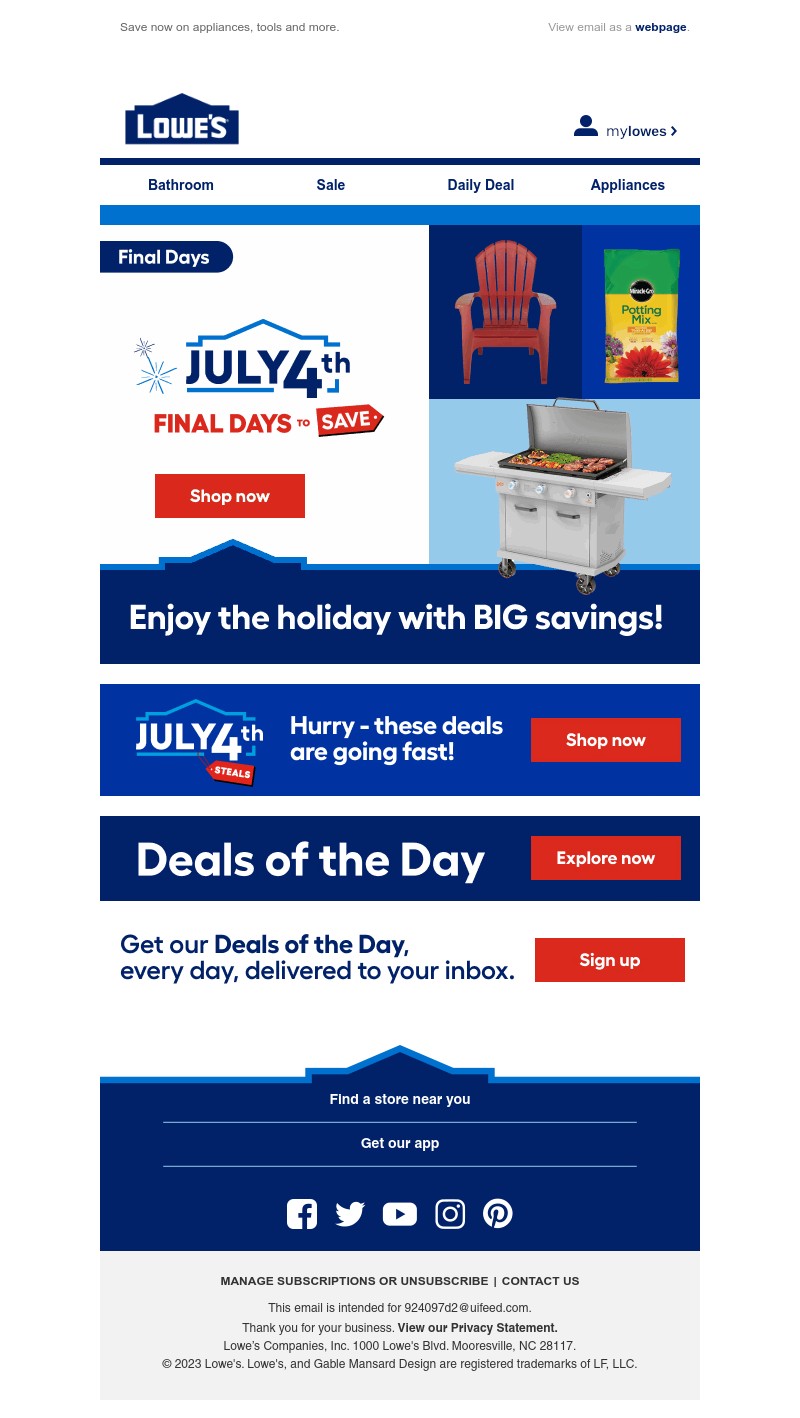Viewport: 800px width, 1418px height.
Task: Explore now the Deals of the Day
Action: pyautogui.click(x=606, y=858)
